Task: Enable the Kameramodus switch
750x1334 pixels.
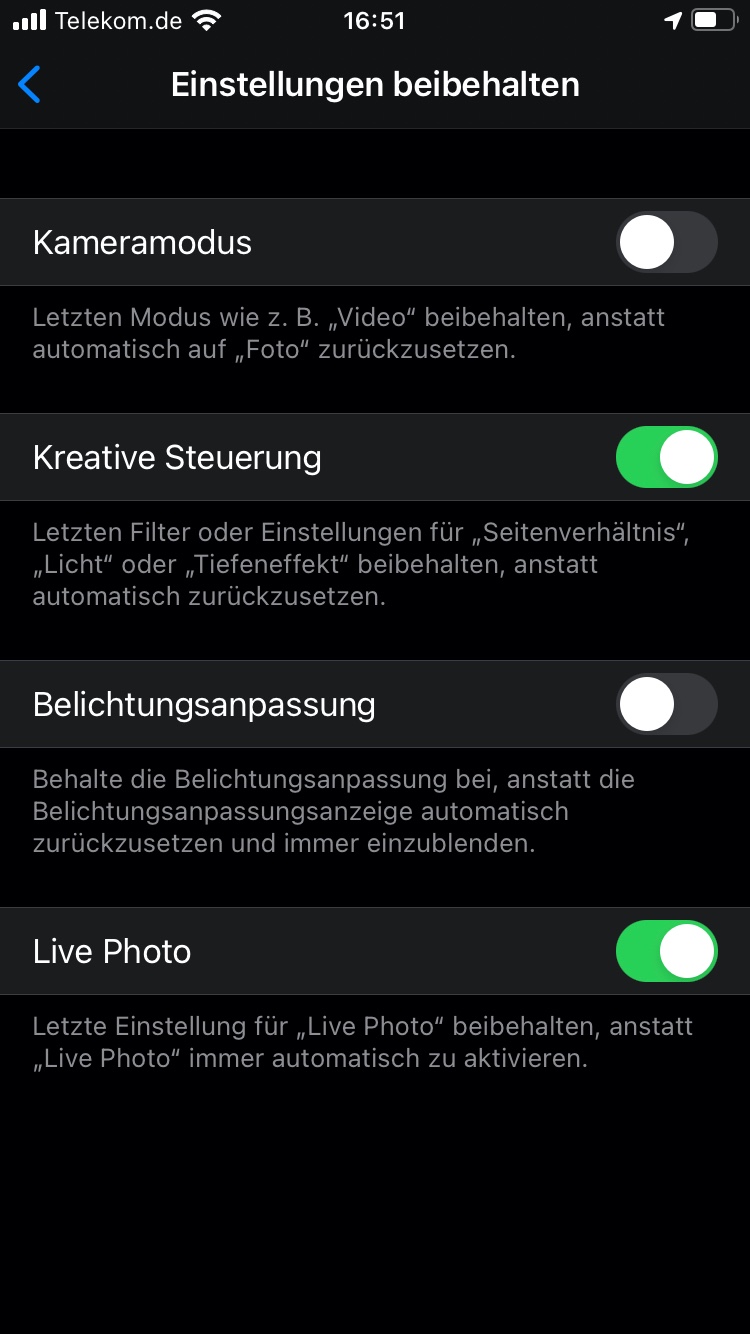Action: tap(666, 243)
